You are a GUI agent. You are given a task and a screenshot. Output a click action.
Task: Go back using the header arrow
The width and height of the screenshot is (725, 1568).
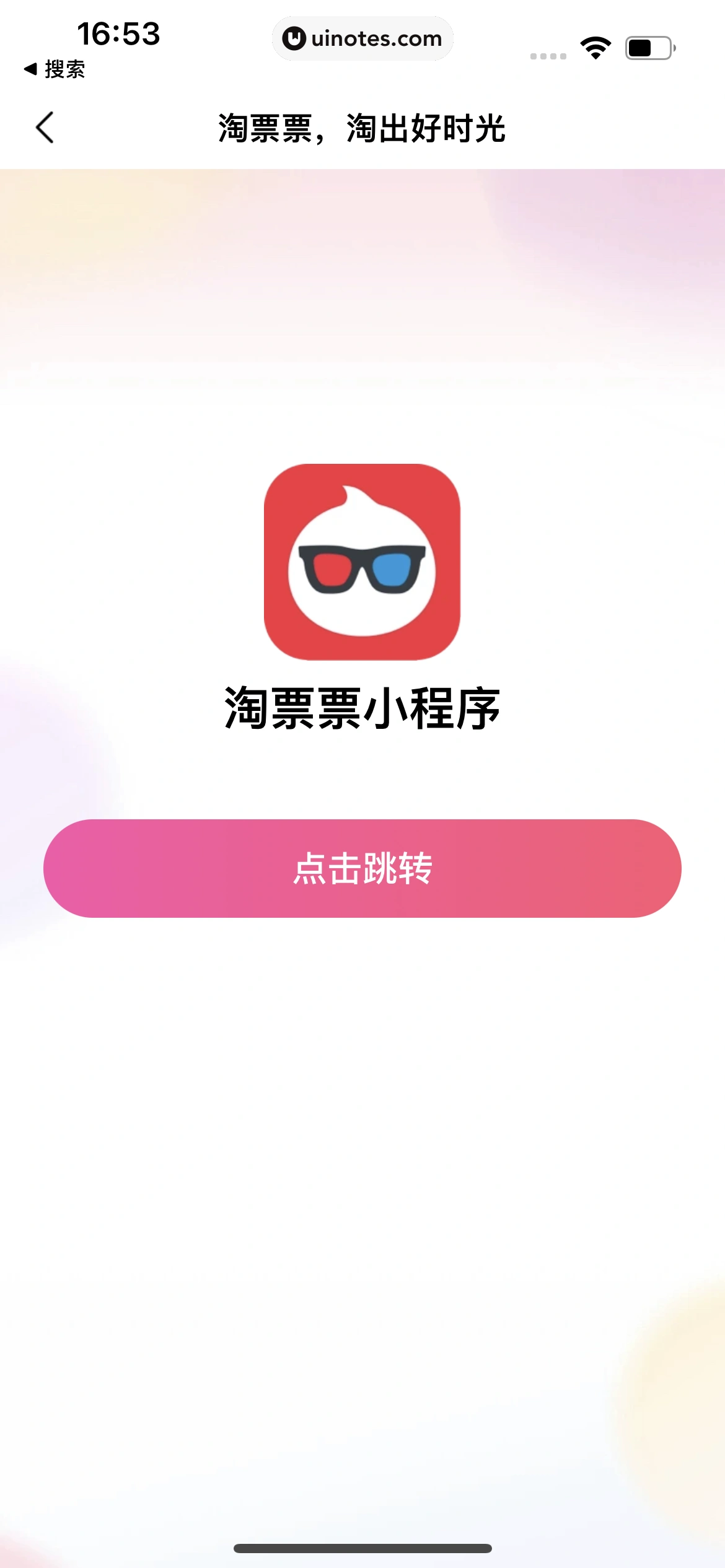tap(45, 128)
